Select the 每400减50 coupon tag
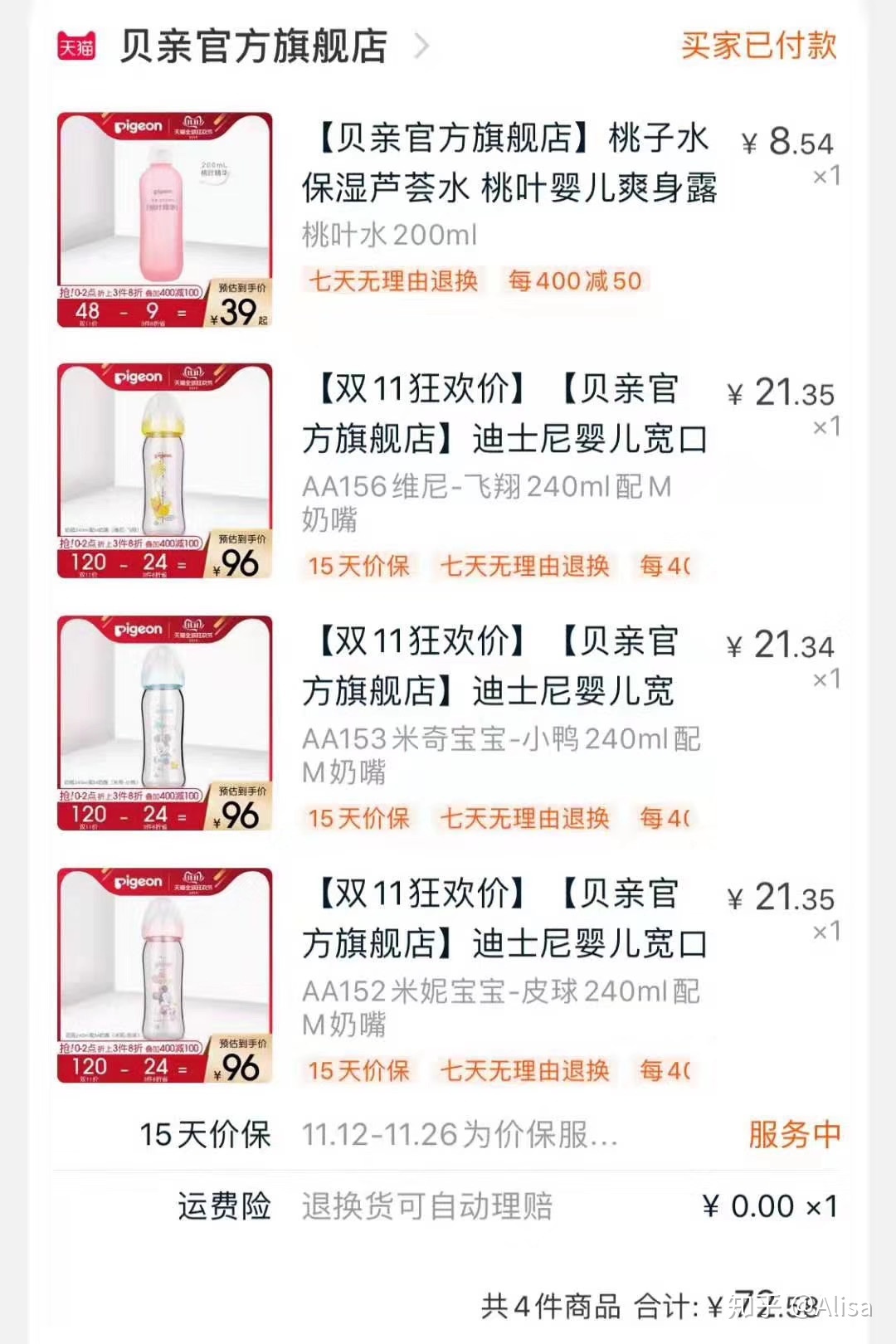Screen dimensions: 896x1344 coord(572,283)
